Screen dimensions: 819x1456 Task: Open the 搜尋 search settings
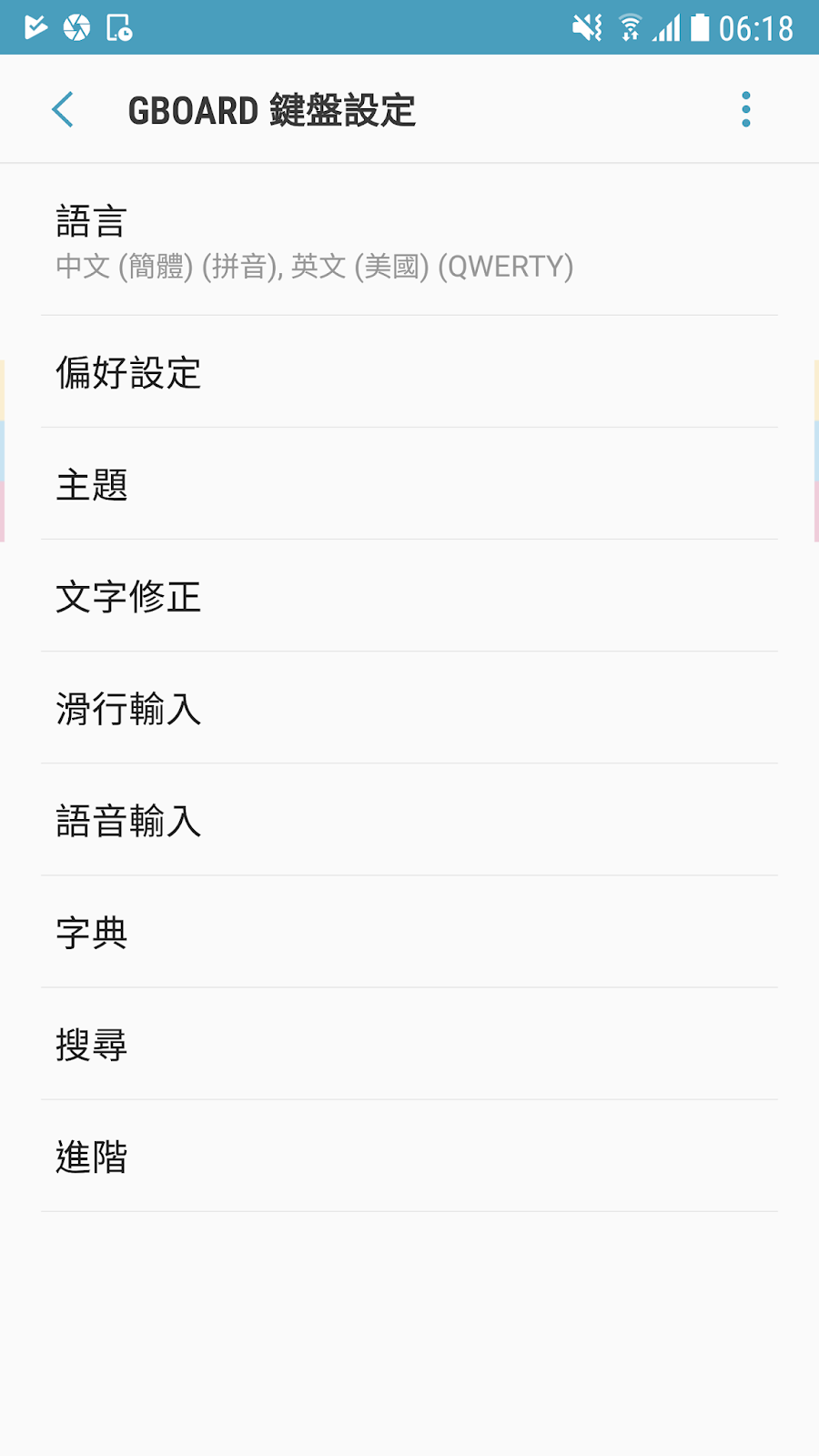point(409,1044)
